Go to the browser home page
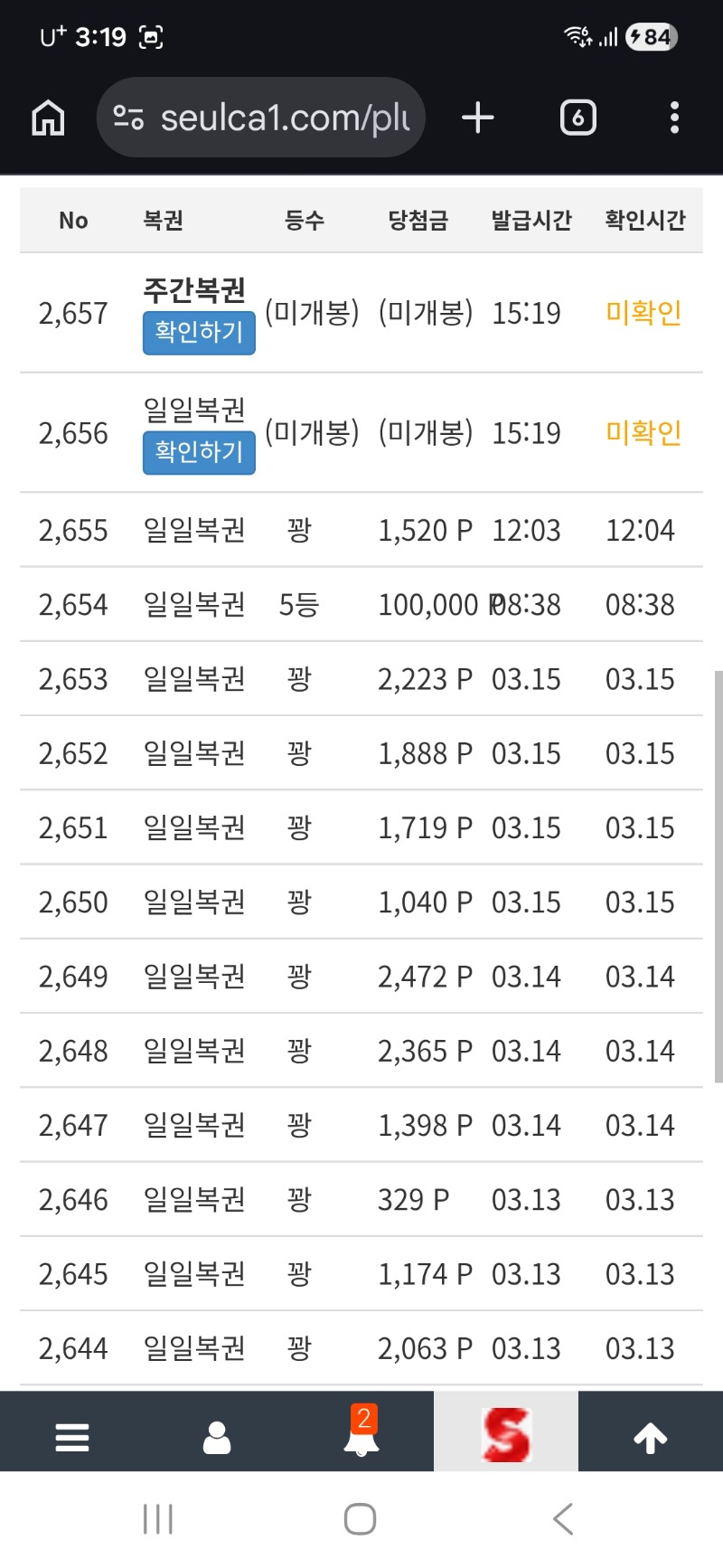Viewport: 723px width, 1568px height. tap(48, 118)
